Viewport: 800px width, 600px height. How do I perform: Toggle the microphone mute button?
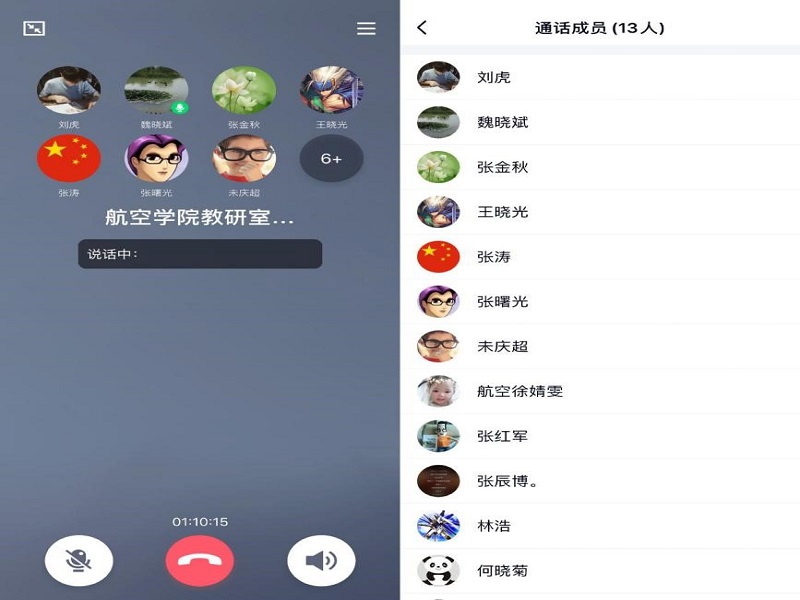click(x=79, y=560)
